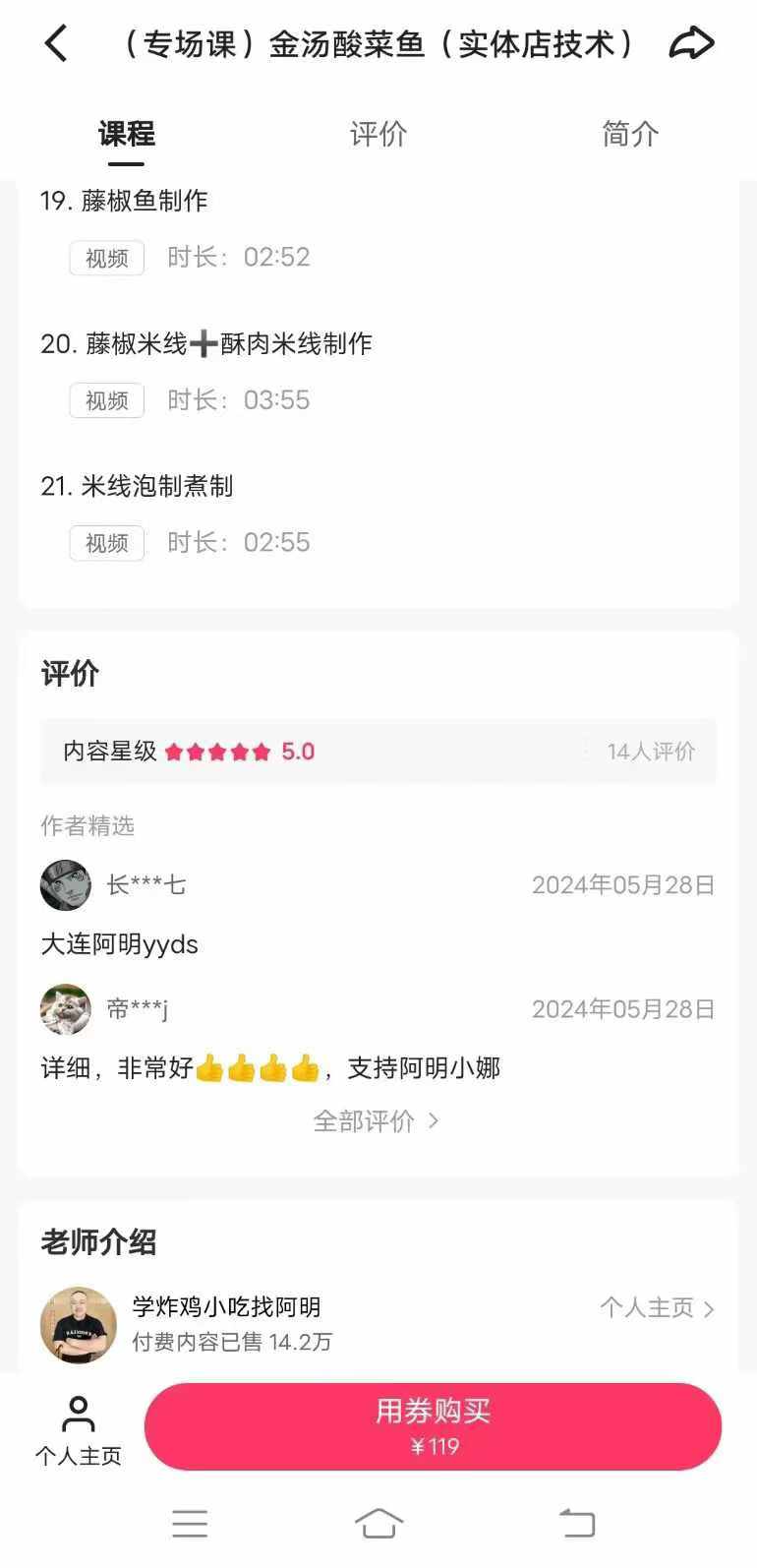Expand 全部评价 to view all reviews
757x1568 pixels.
click(x=377, y=1120)
